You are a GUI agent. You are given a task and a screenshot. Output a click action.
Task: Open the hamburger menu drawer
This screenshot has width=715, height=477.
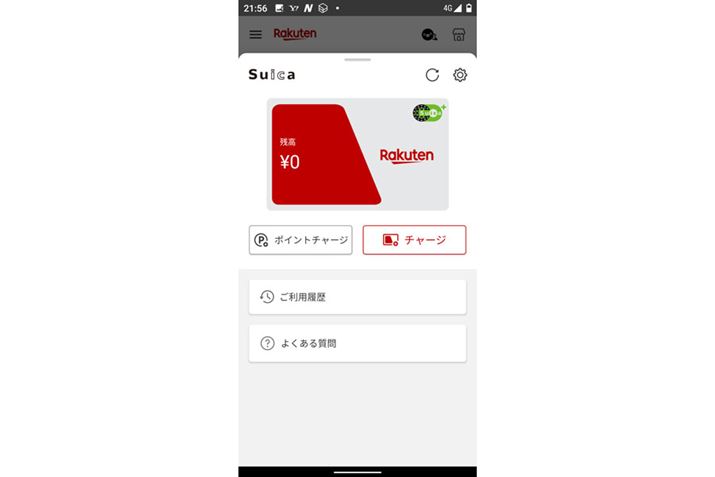pyautogui.click(x=255, y=34)
